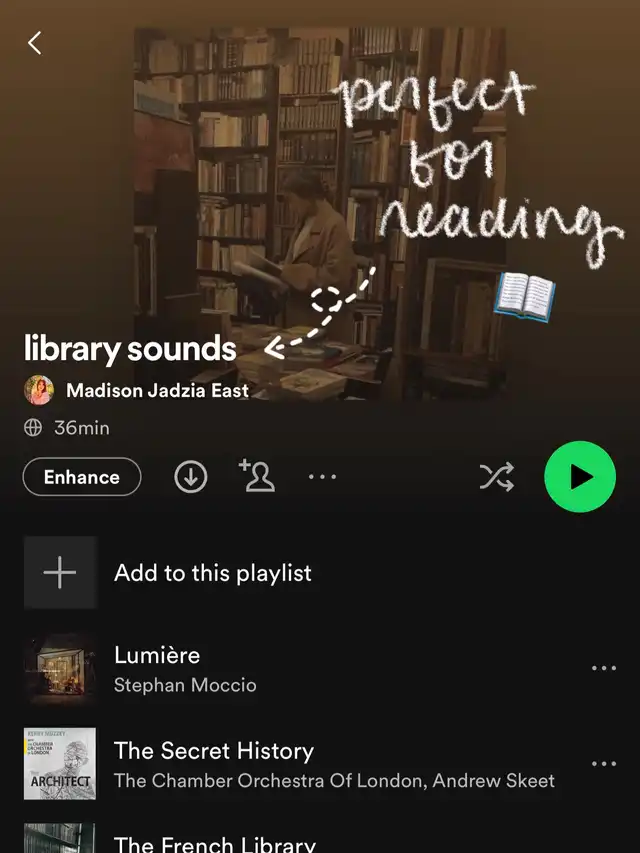
Task: Toggle shuffle for this playlist
Action: (x=496, y=477)
